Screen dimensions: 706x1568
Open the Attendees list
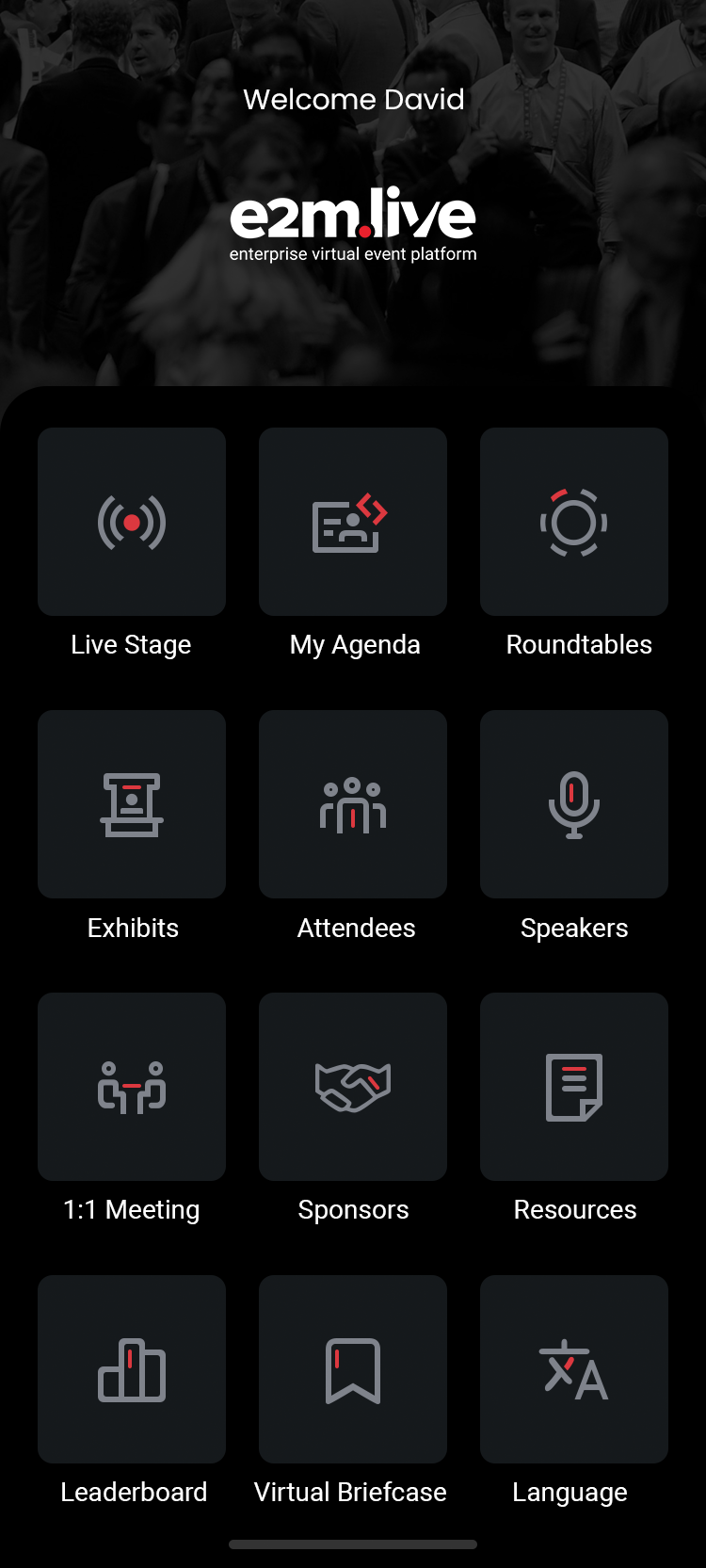point(353,804)
